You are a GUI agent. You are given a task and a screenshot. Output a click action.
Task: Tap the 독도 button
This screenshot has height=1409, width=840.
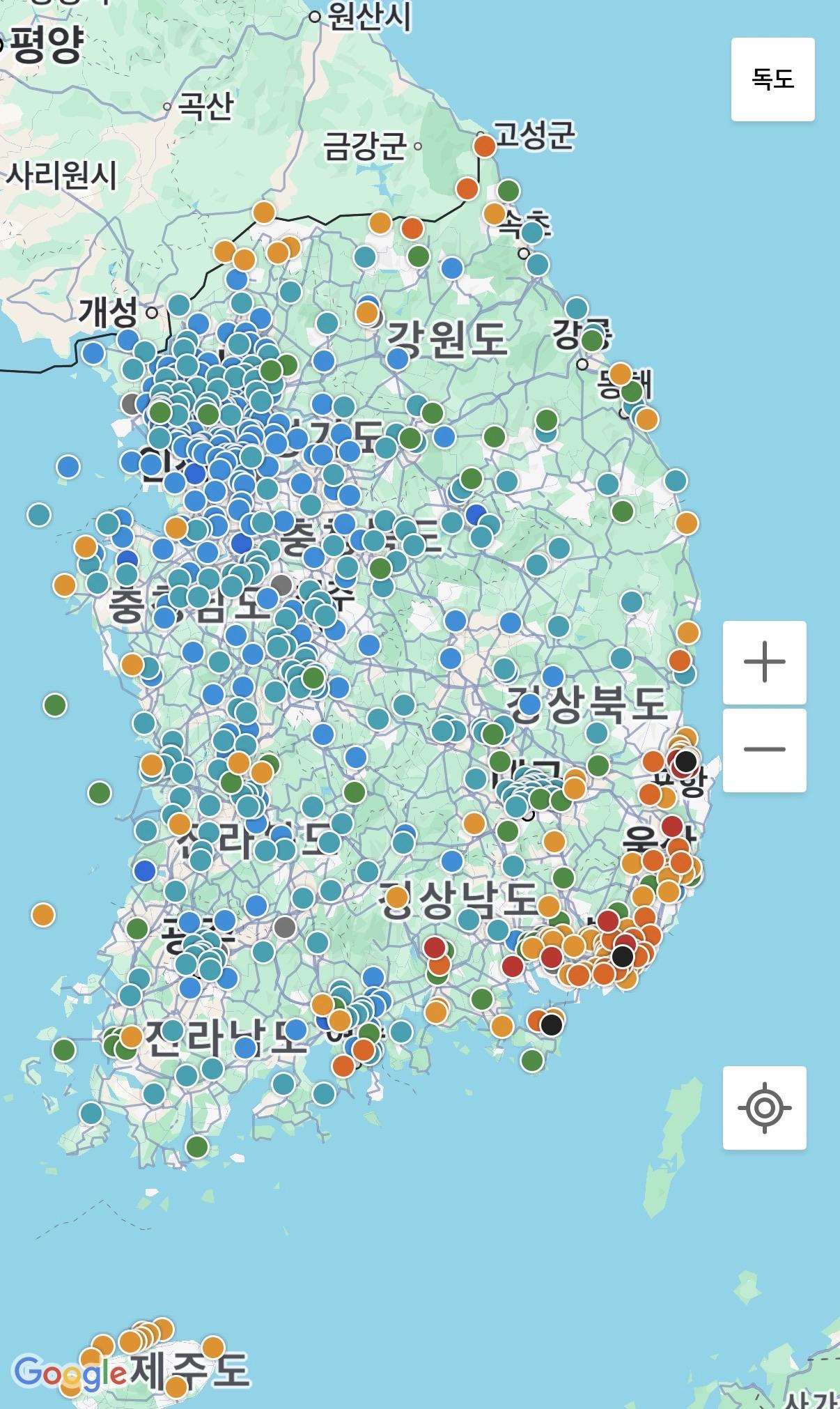click(772, 79)
